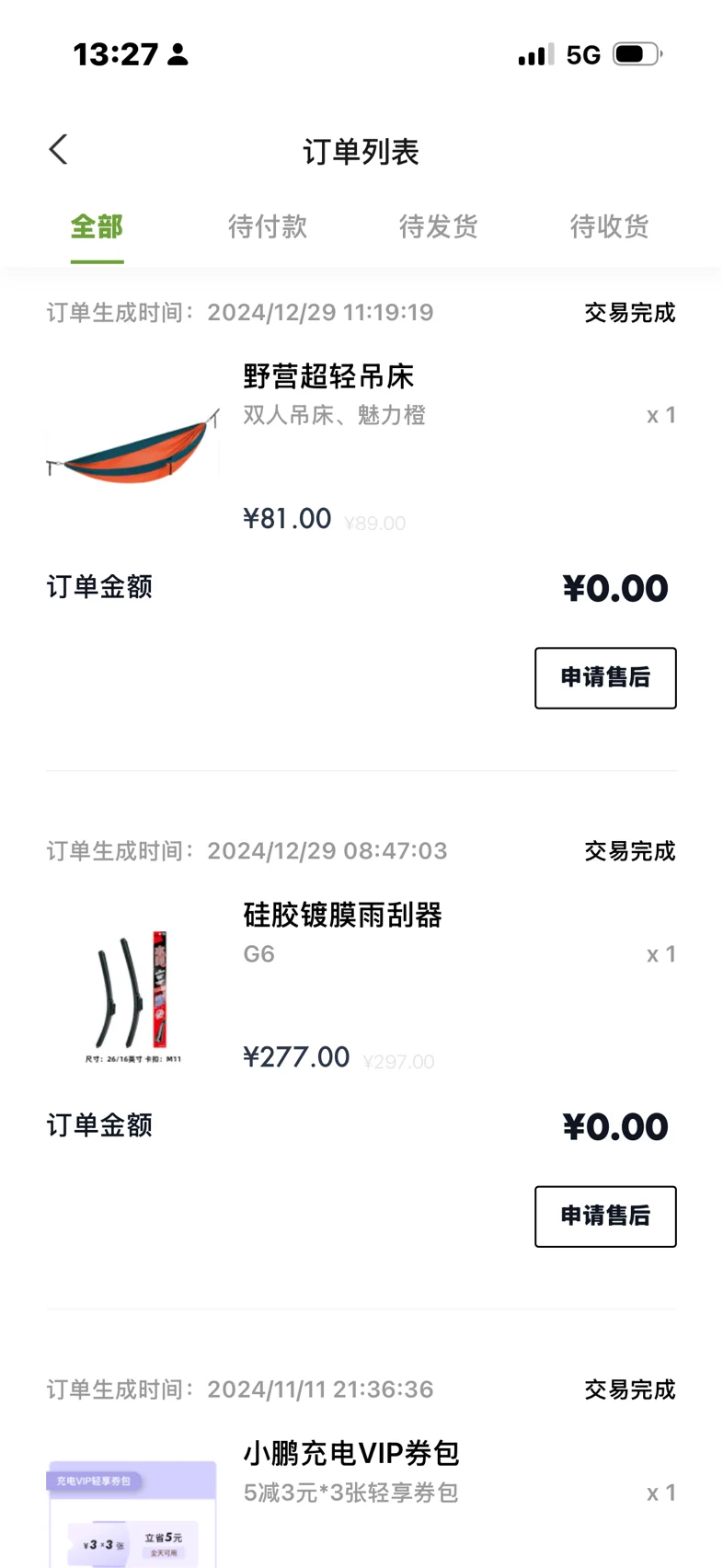This screenshot has height=1568, width=723.
Task: Switch to the 全部 tab
Action: pos(97,227)
